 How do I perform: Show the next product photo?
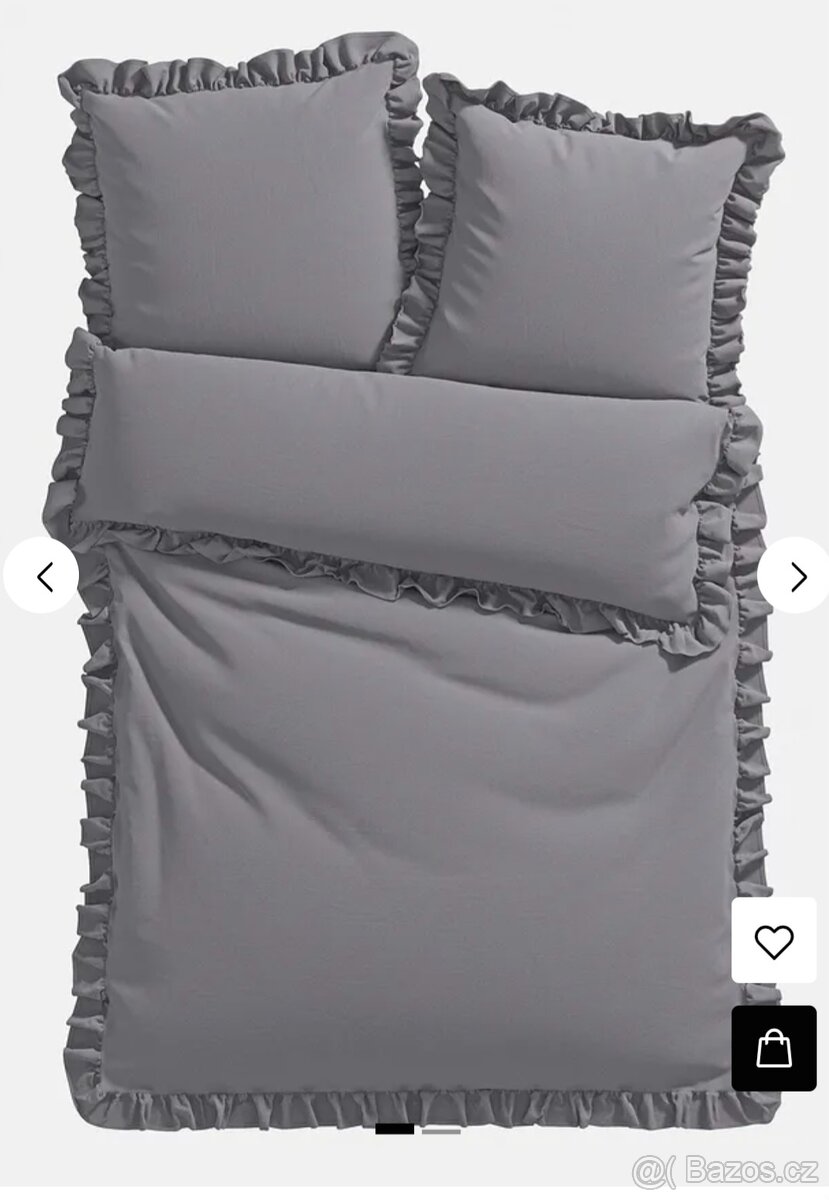796,576
